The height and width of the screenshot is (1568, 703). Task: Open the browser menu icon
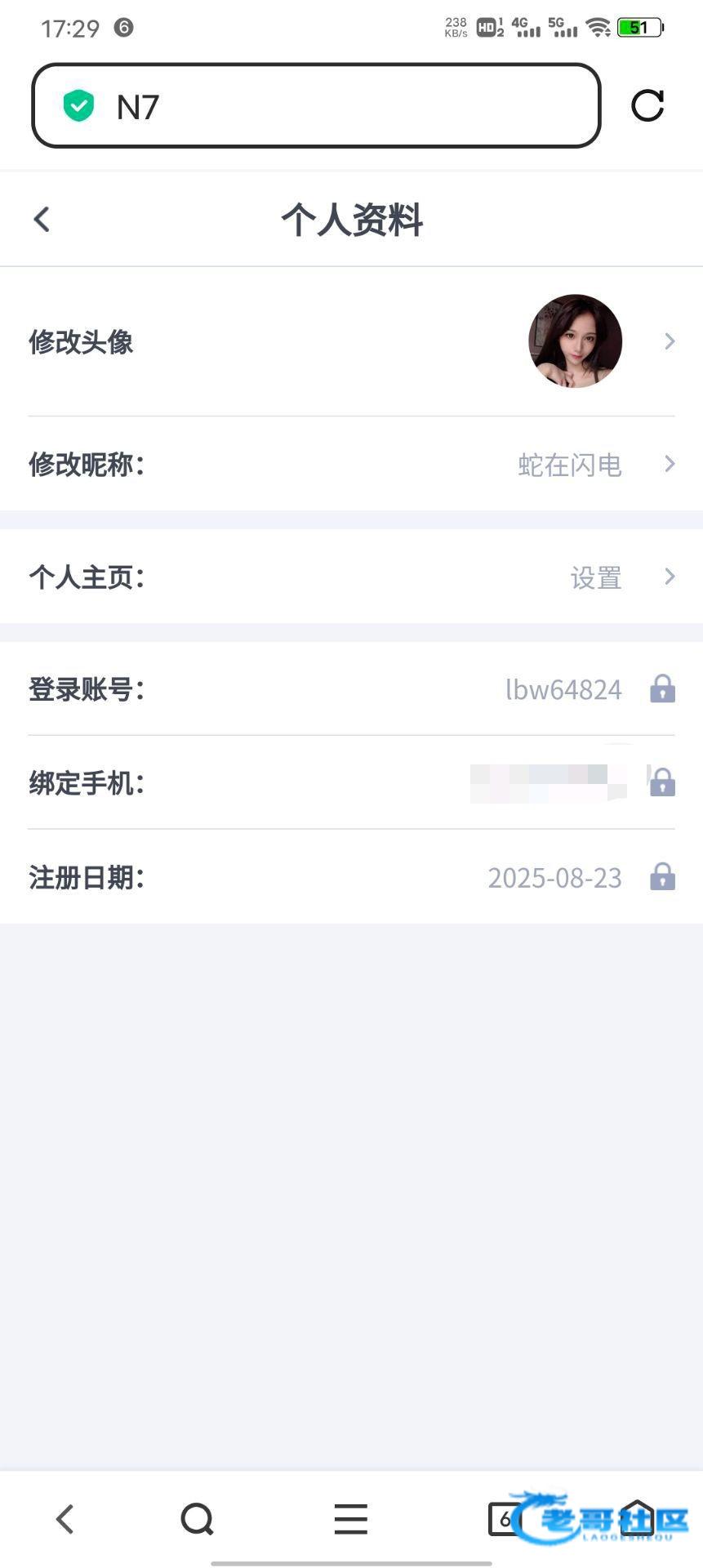pos(351,1520)
